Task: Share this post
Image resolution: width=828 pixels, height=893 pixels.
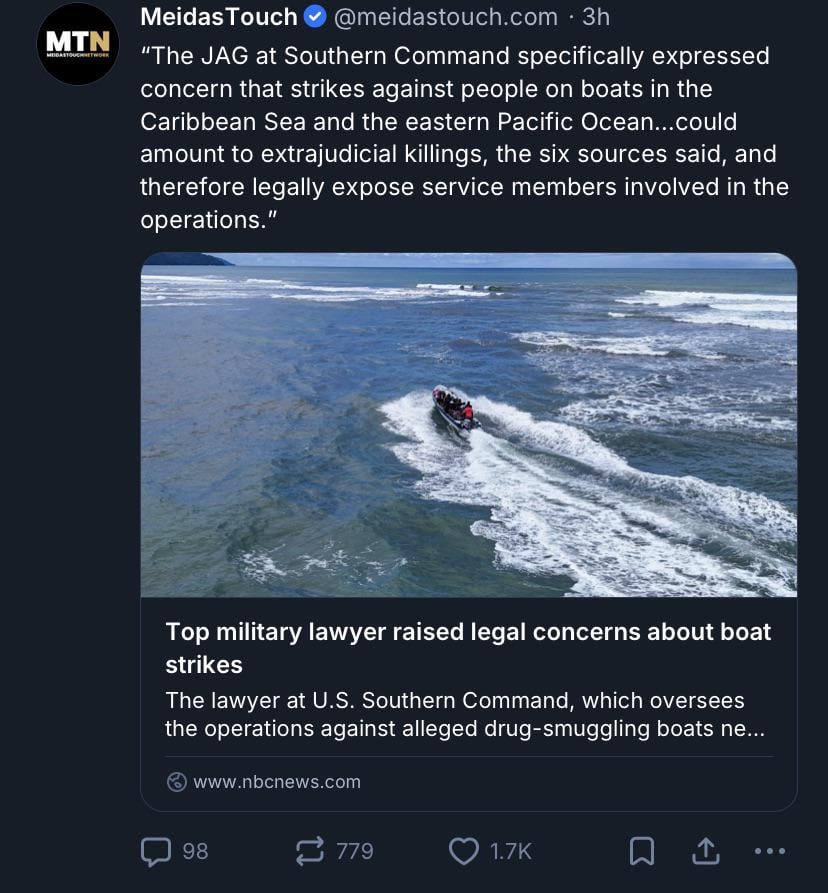Action: (x=706, y=851)
